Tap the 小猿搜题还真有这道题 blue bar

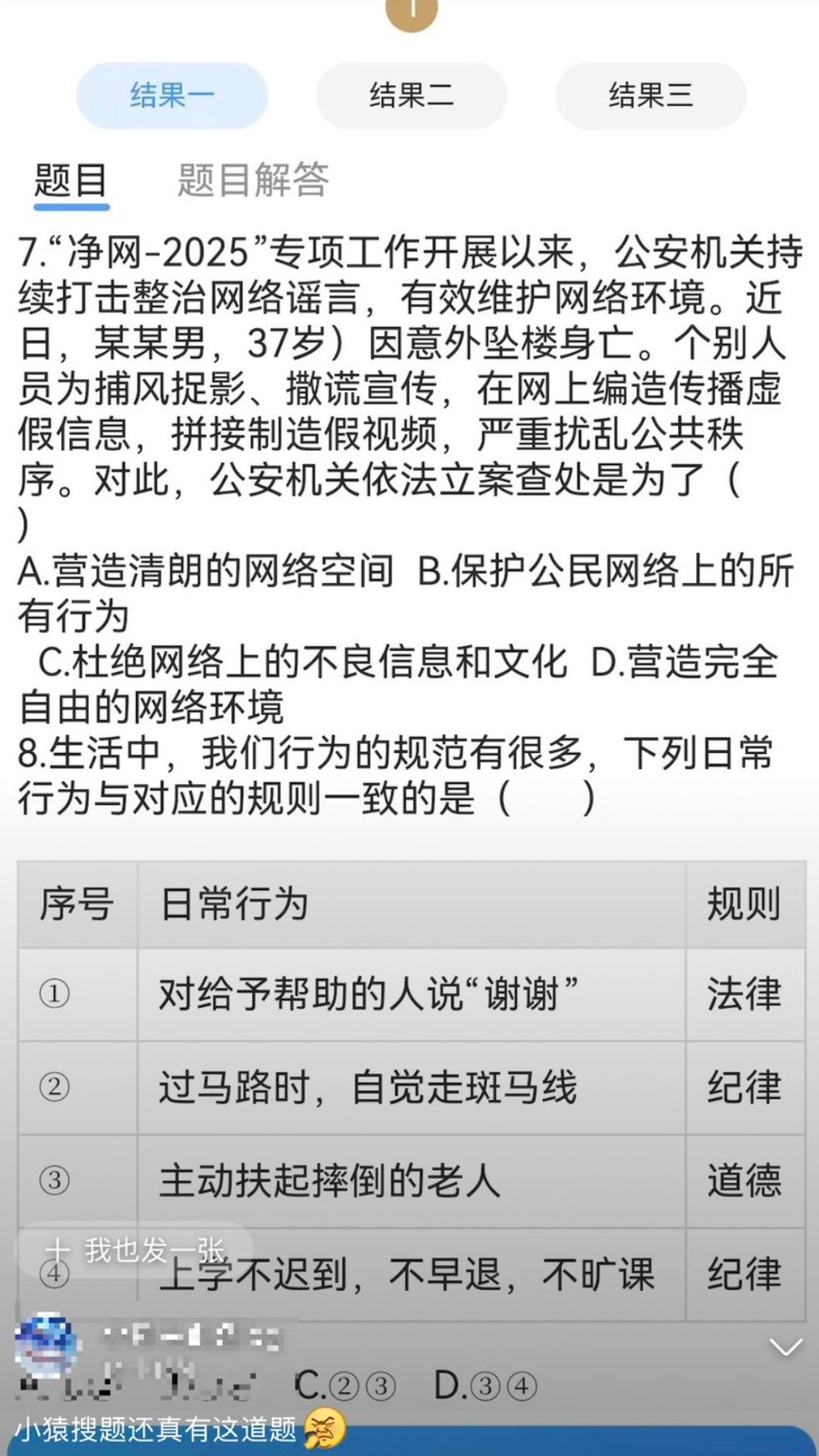click(155, 1428)
